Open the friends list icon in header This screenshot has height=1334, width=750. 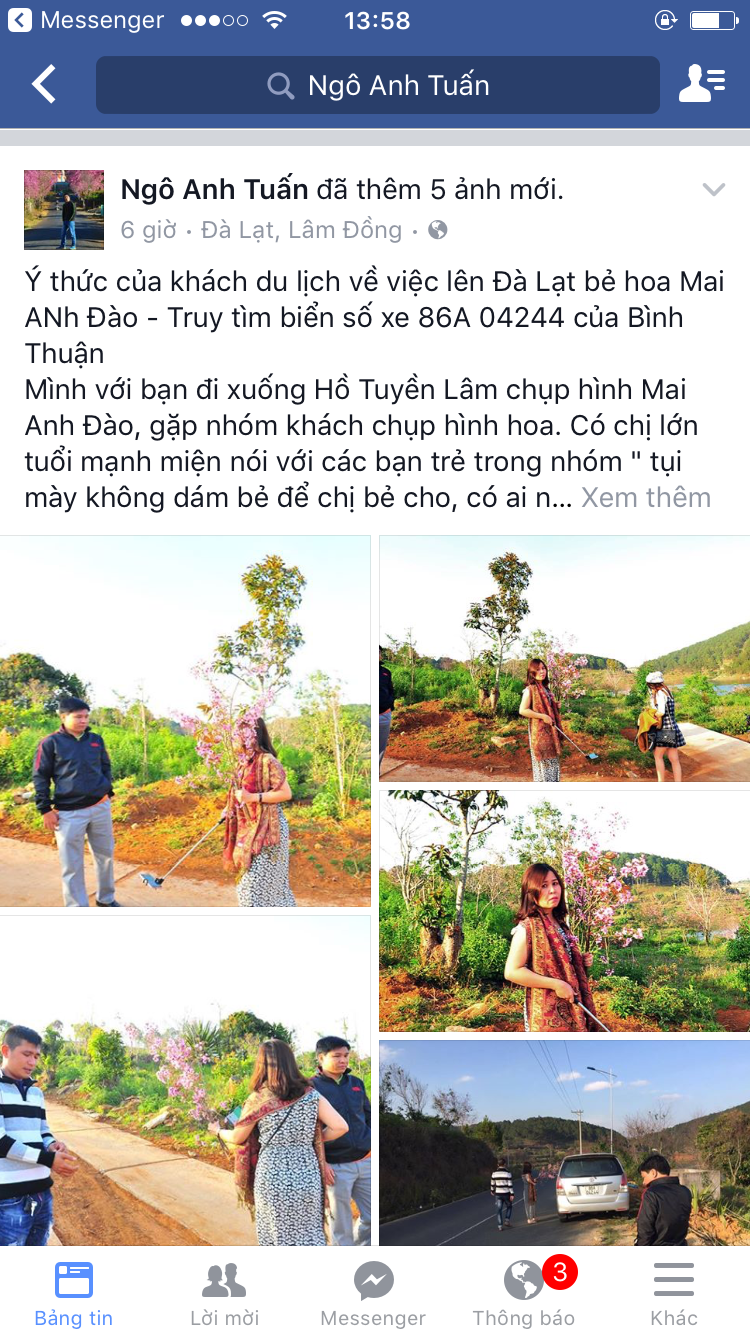click(x=701, y=85)
